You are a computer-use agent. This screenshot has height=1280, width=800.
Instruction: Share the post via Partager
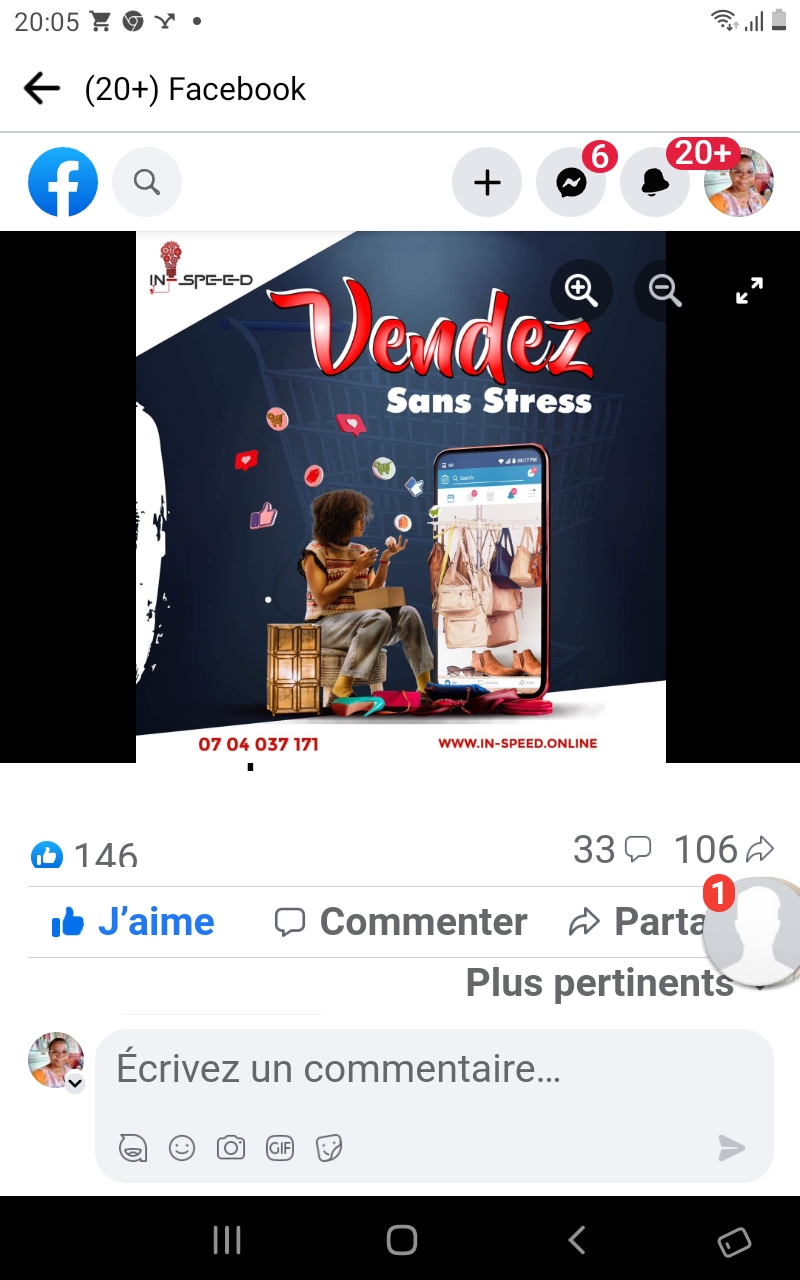pyautogui.click(x=637, y=922)
